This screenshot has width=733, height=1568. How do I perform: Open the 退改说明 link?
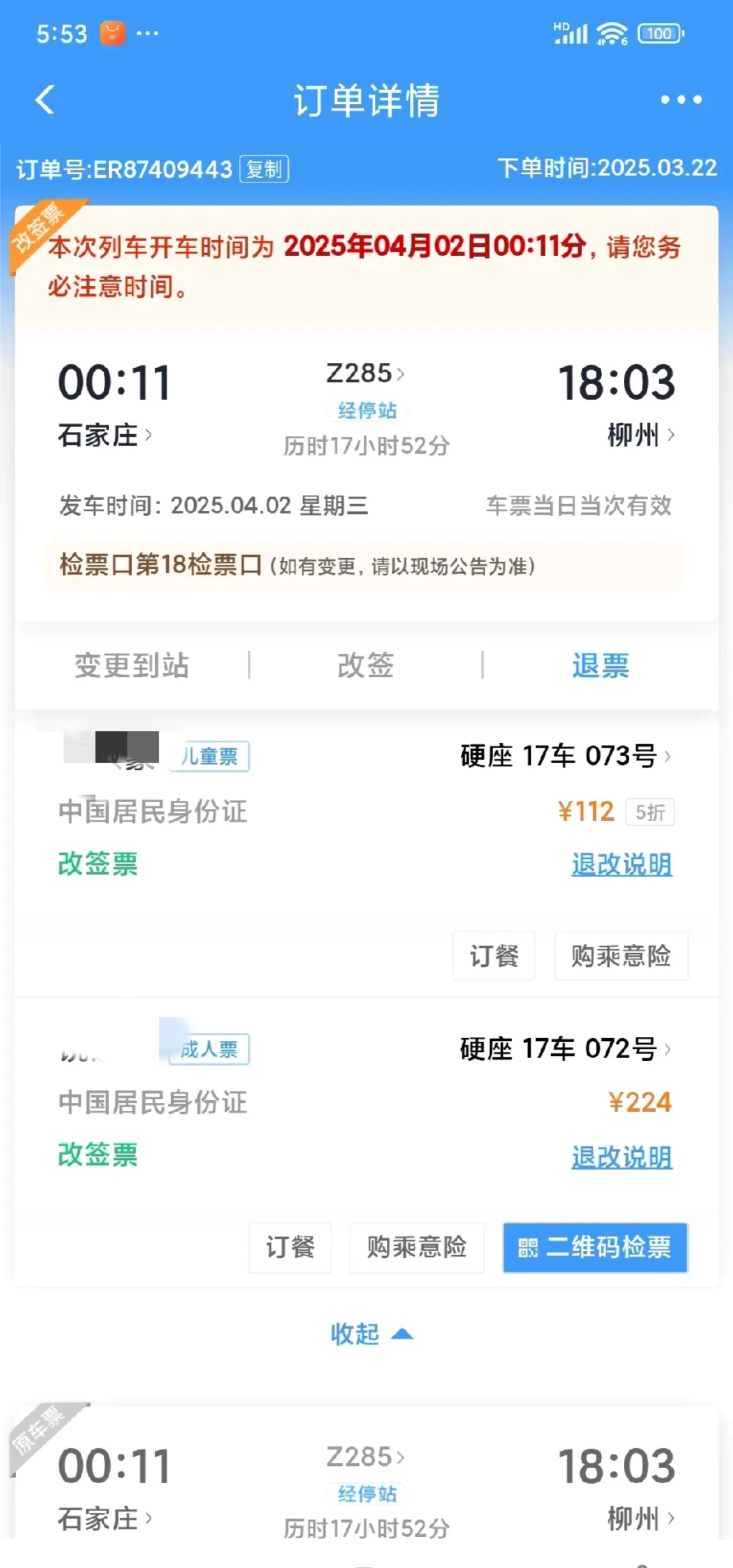(x=621, y=864)
